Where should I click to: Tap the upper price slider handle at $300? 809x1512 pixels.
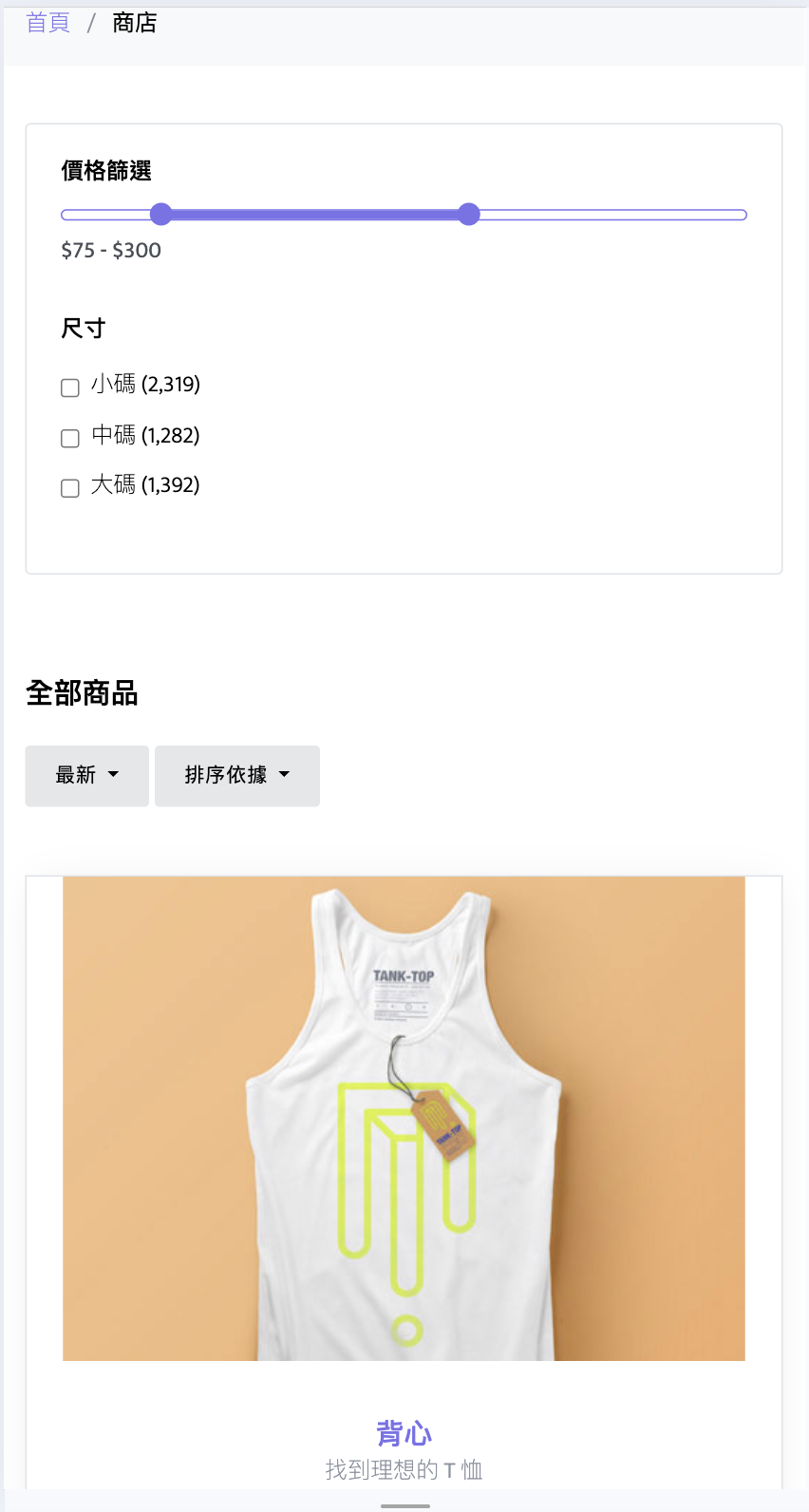pyautogui.click(x=469, y=215)
